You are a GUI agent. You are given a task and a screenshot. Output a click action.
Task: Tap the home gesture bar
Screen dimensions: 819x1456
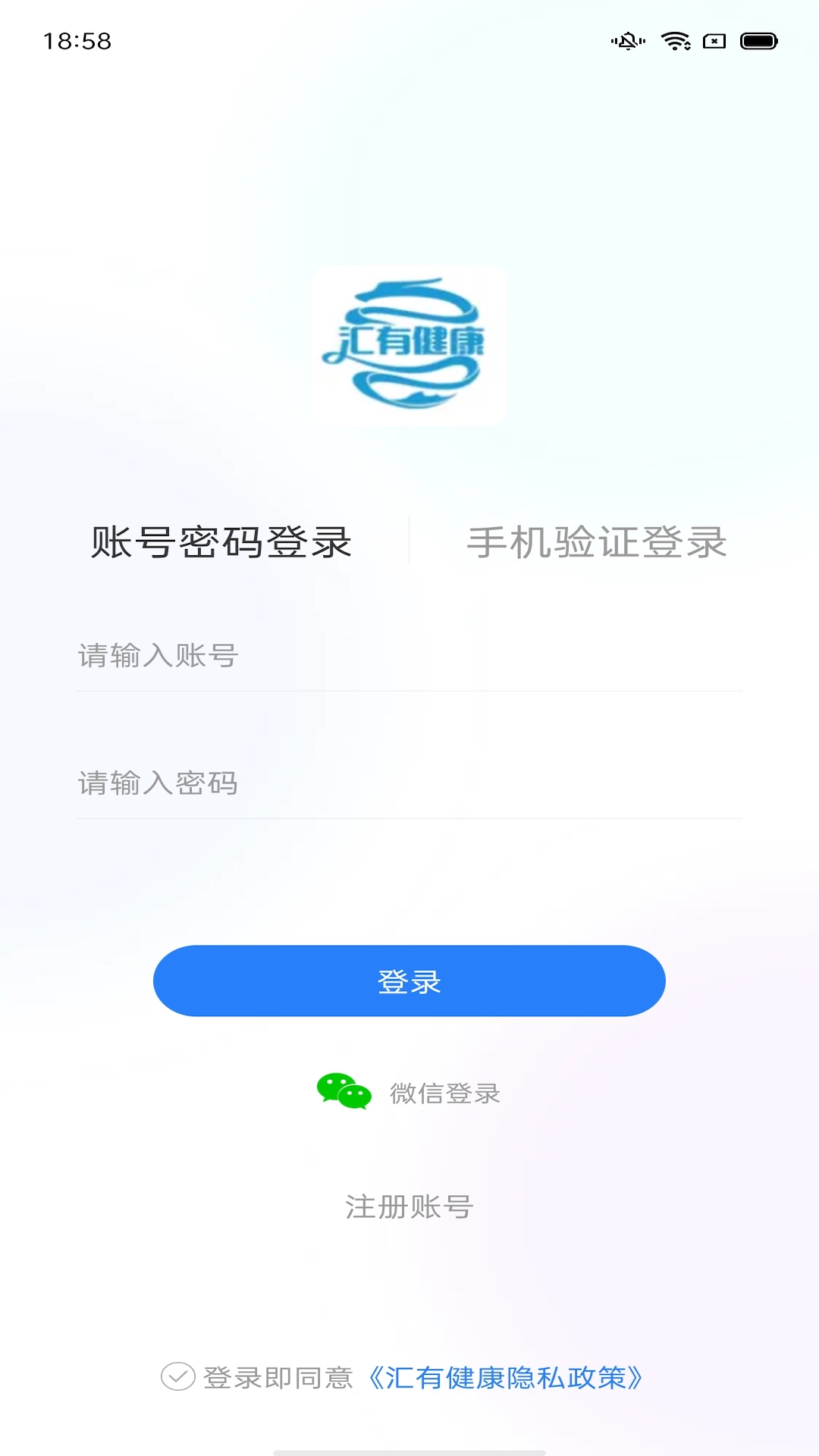(409, 1450)
